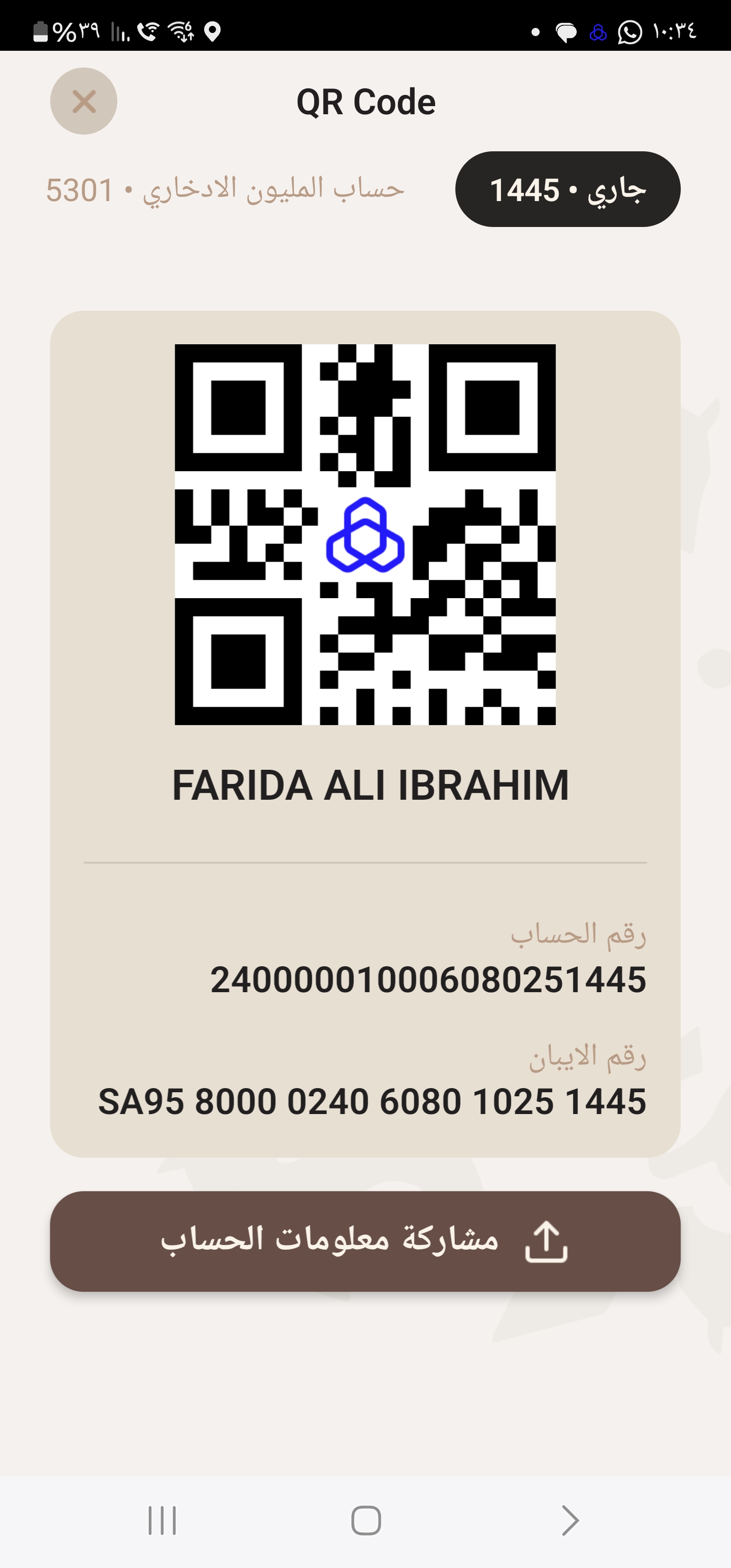
Task: Open the recent apps view
Action: [162, 1520]
